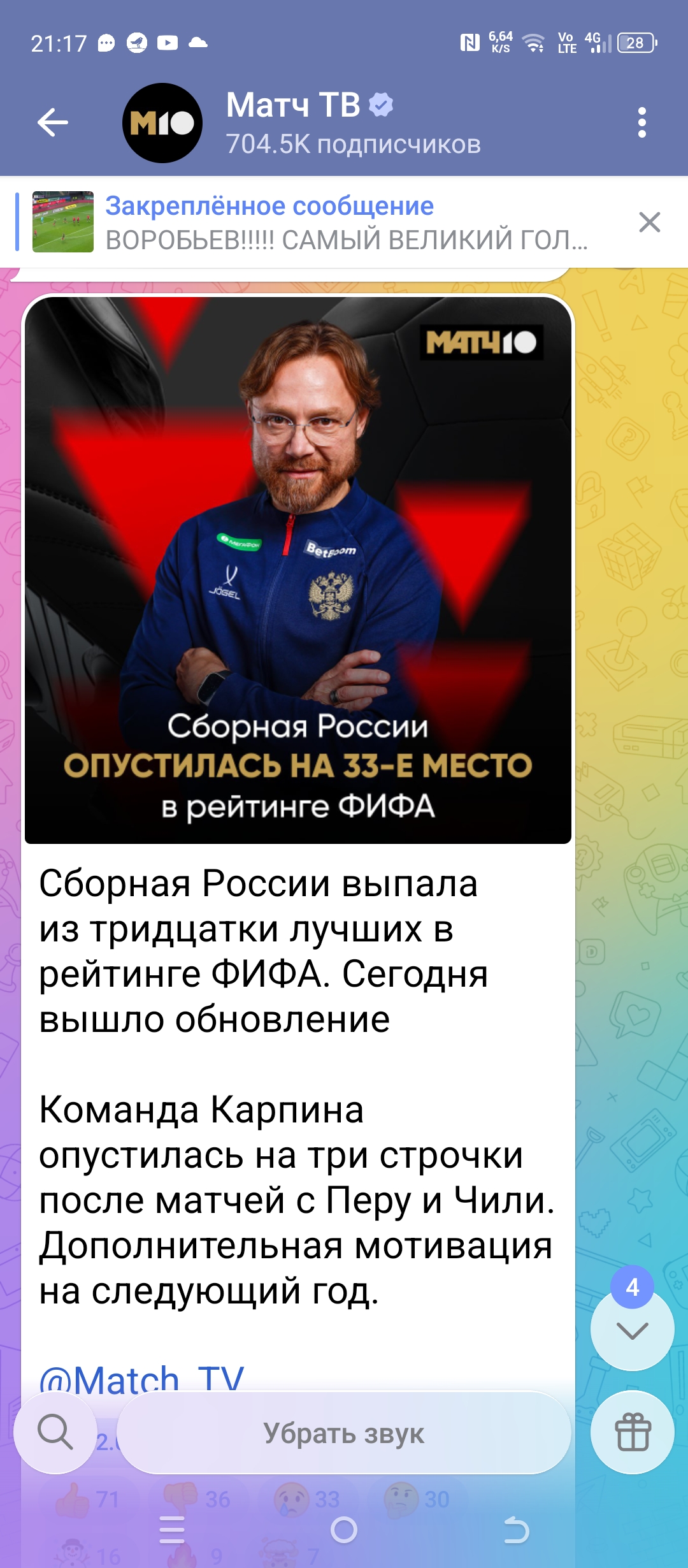The height and width of the screenshot is (1568, 688).
Task: Search within this channel
Action: [x=55, y=1432]
